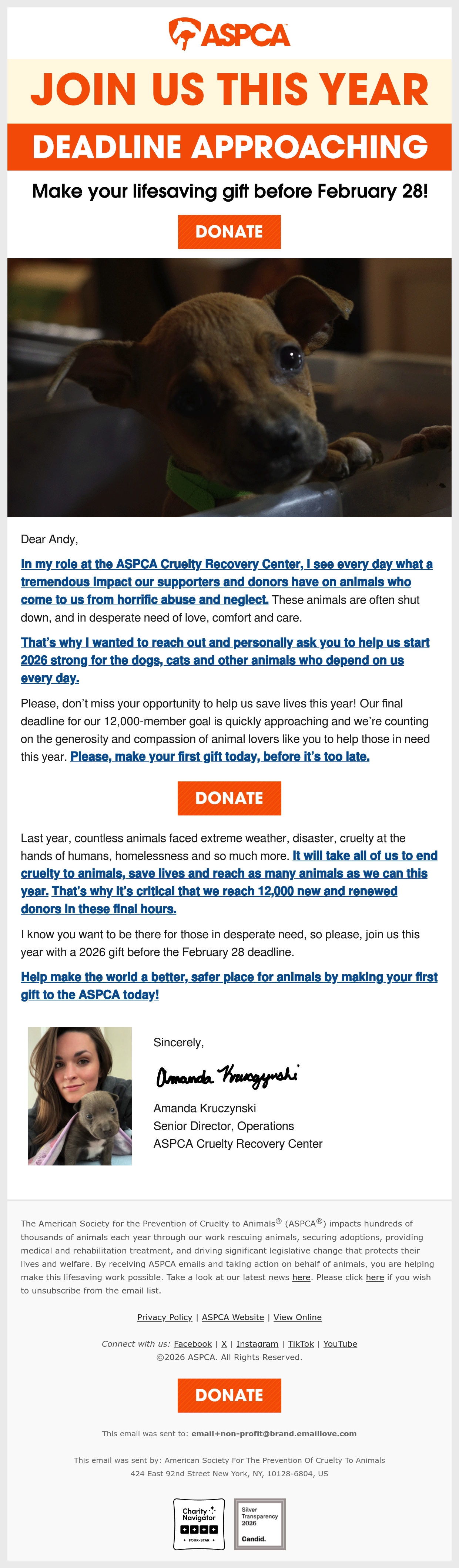
Task: Tap the DONATE button under the February 28 headline
Action: point(229,232)
